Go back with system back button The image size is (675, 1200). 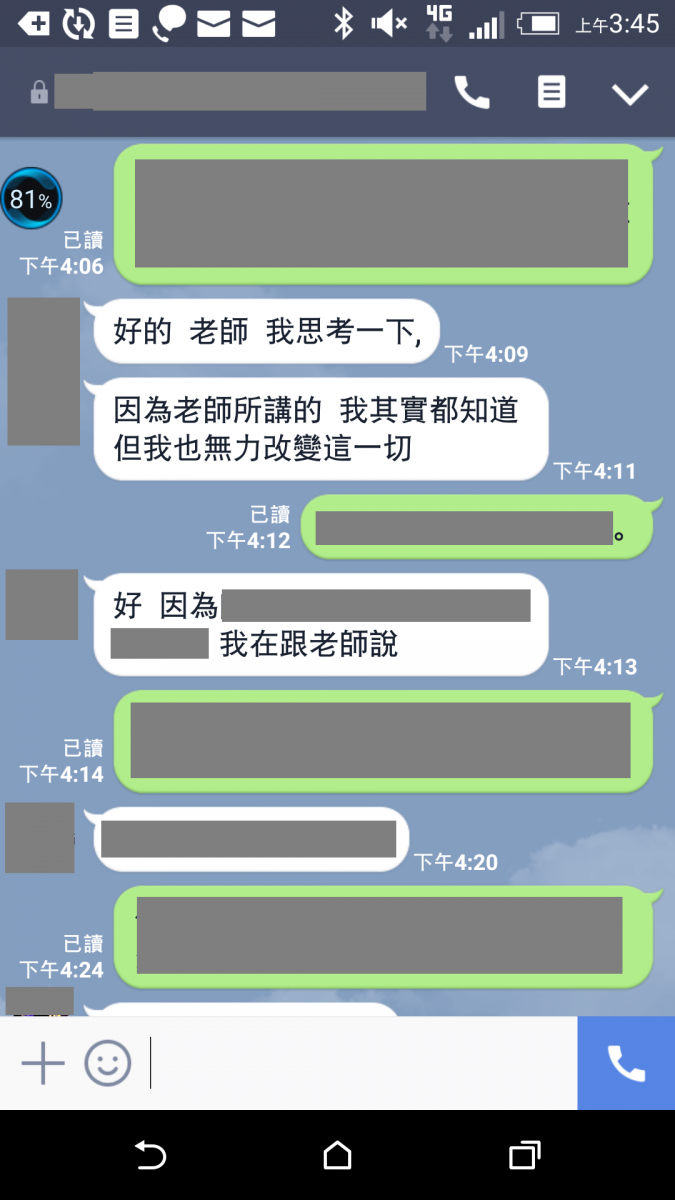click(150, 1156)
